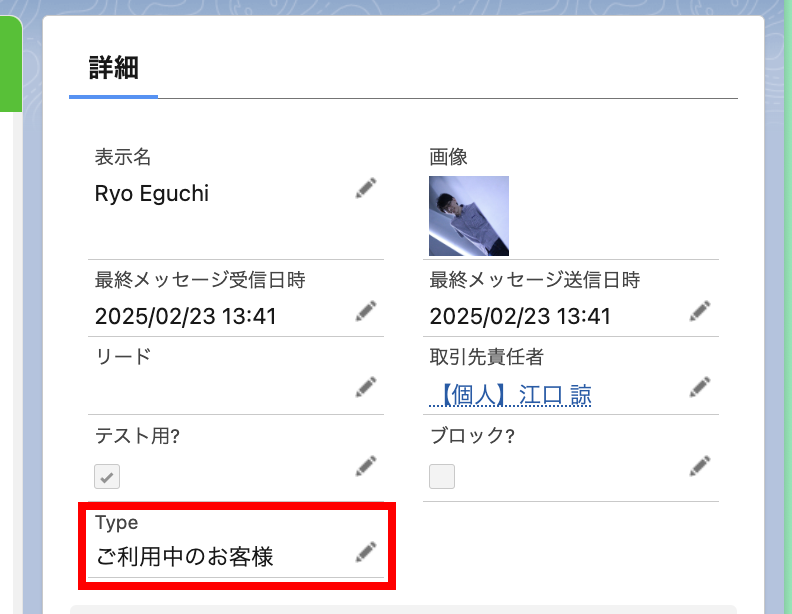Edit the テスト用? field
Viewport: 792px width, 614px height.
click(x=366, y=465)
